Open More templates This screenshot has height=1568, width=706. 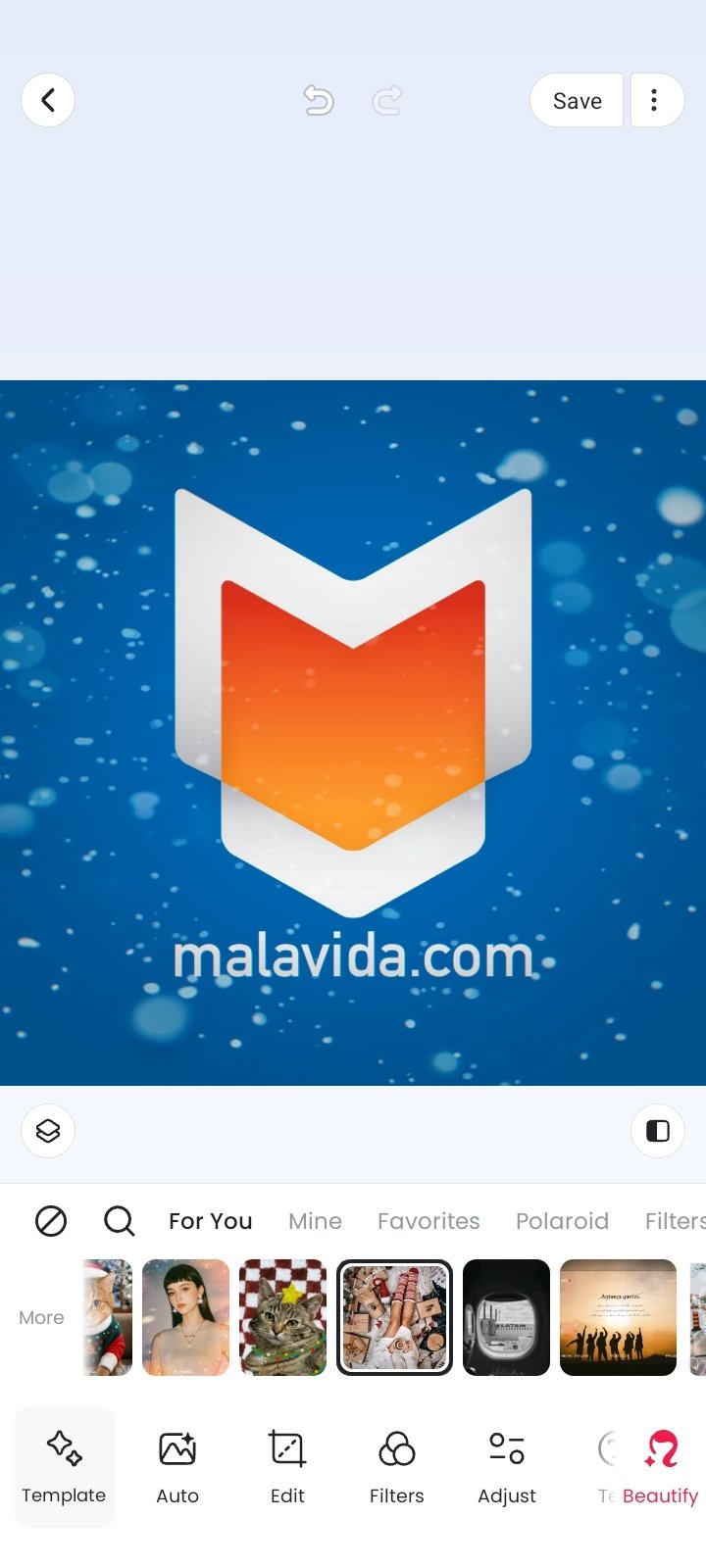point(41,1318)
